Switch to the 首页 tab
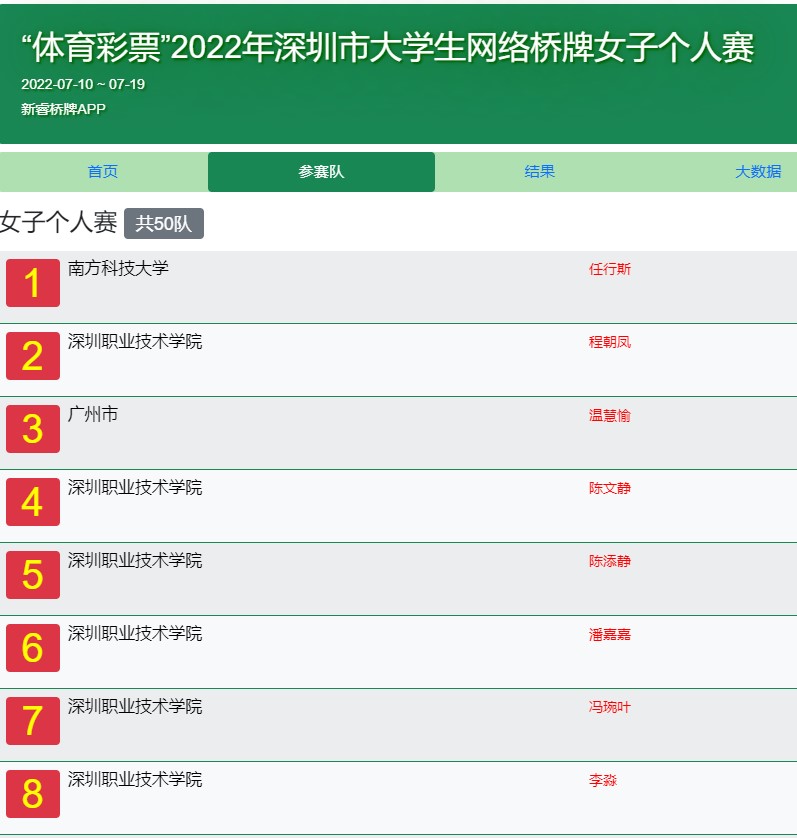Viewport: 797px width, 838px height. point(103,172)
